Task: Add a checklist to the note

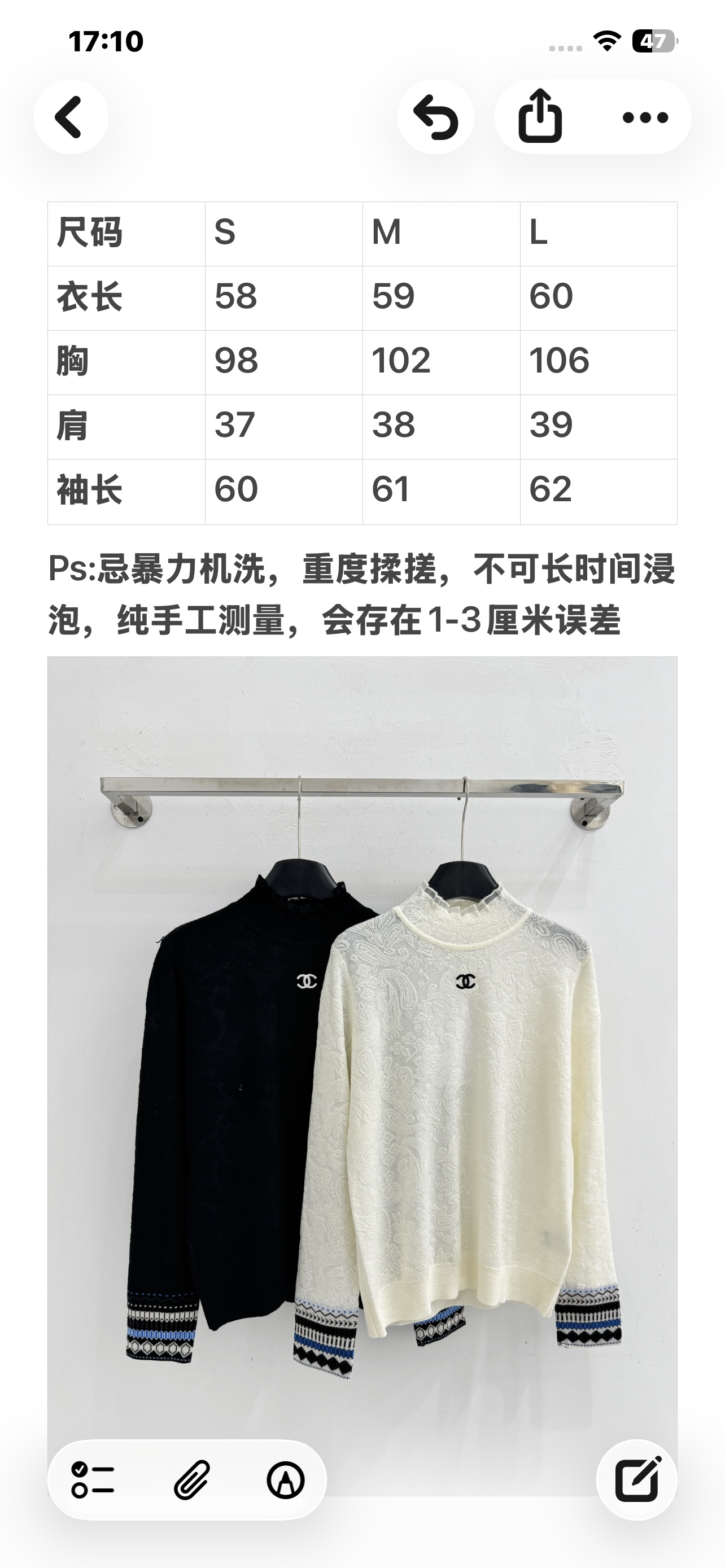Action: (93, 1480)
